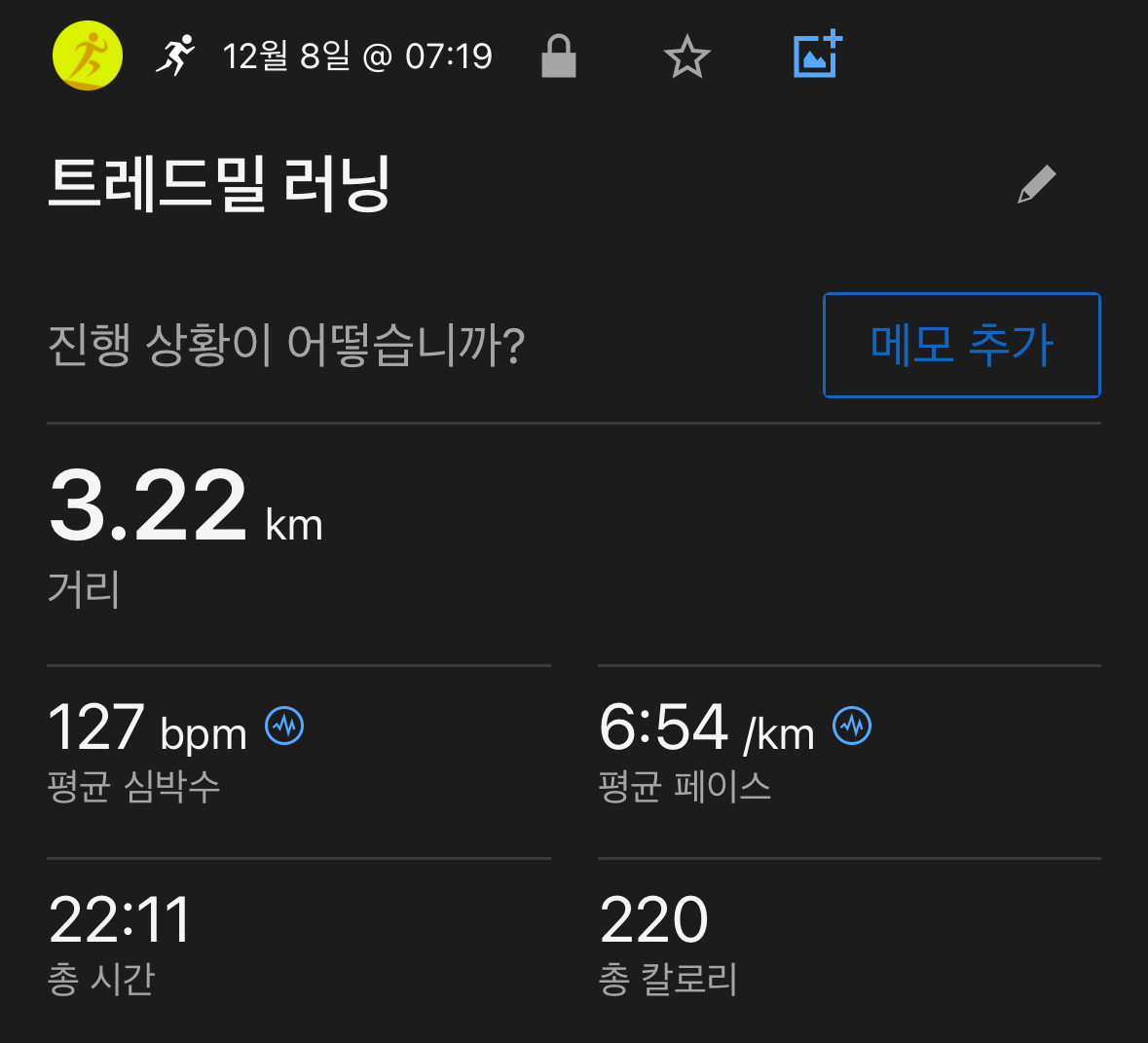Tap the 메모 추가 button
The width and height of the screenshot is (1148, 1043).
tap(962, 345)
